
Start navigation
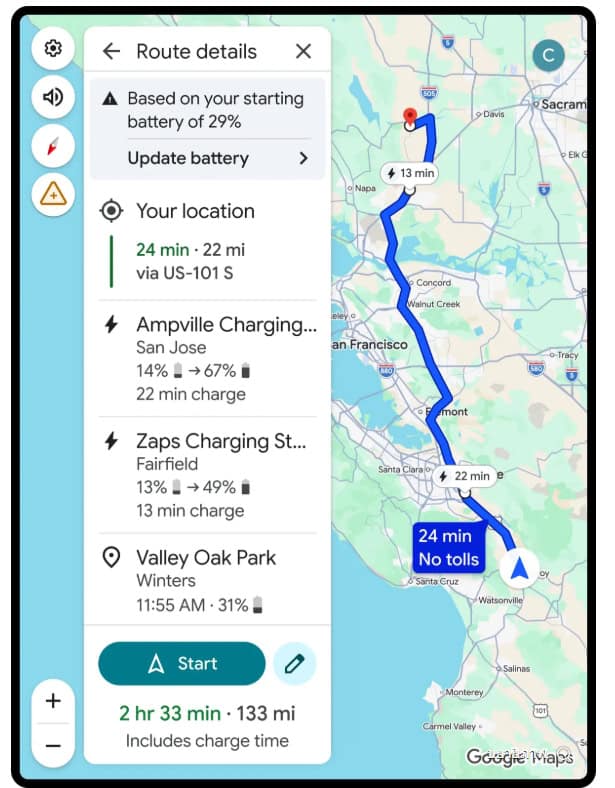click(x=182, y=664)
